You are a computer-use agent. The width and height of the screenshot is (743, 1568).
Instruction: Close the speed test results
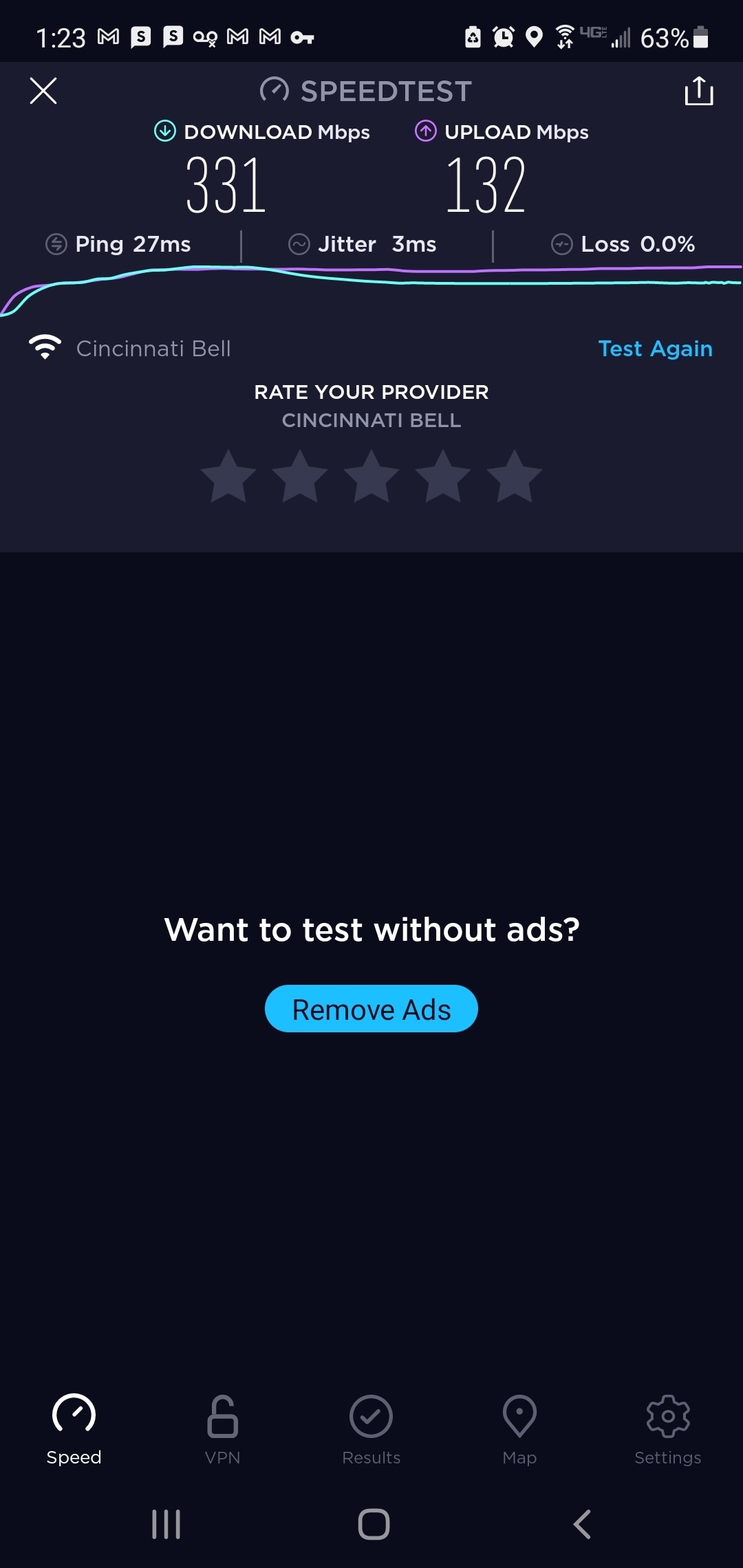43,91
